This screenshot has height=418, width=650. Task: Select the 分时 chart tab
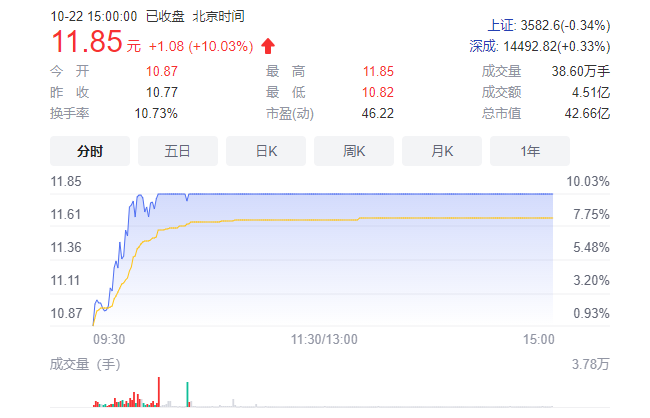[x=90, y=151]
